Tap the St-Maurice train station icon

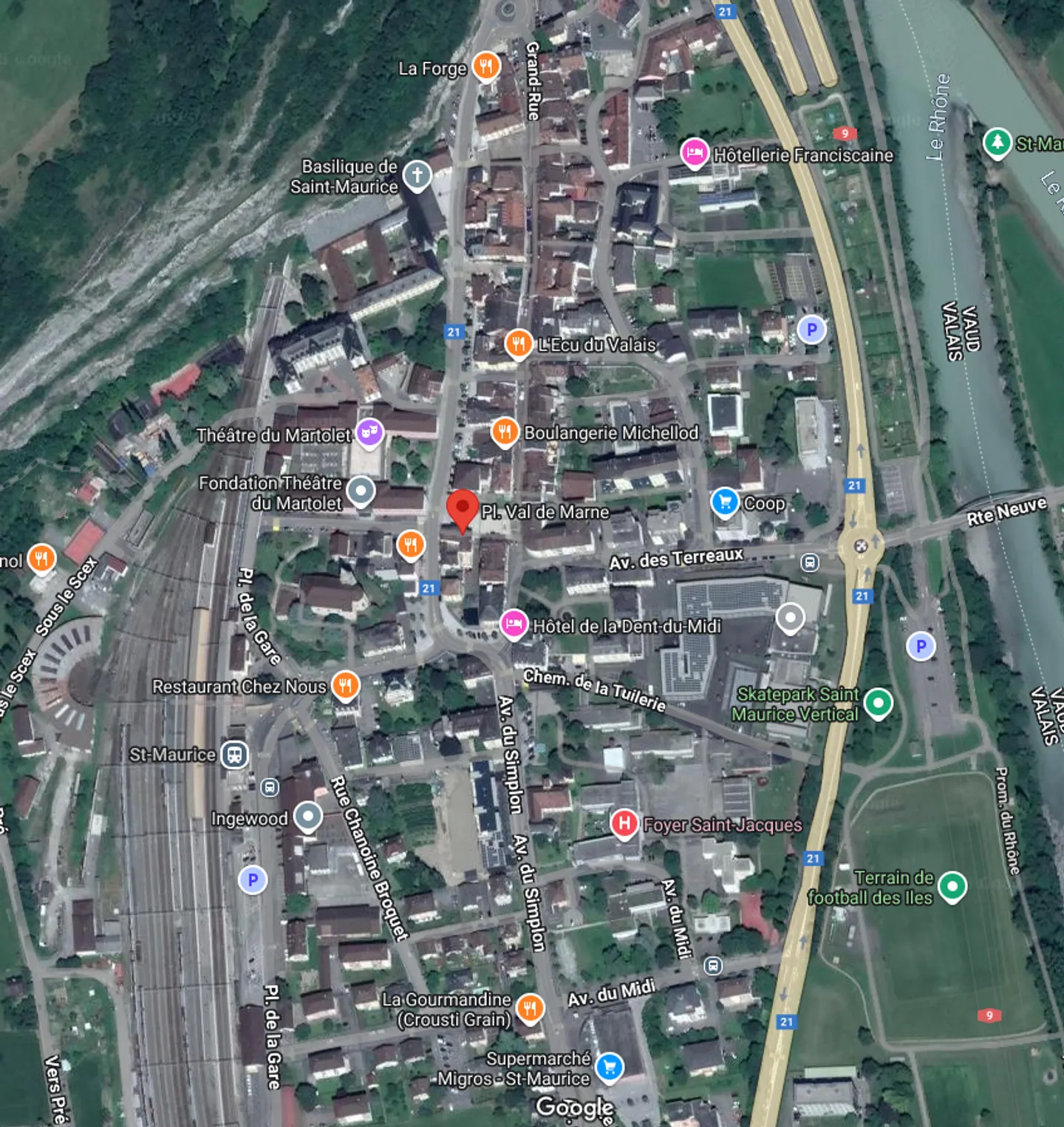[x=235, y=755]
